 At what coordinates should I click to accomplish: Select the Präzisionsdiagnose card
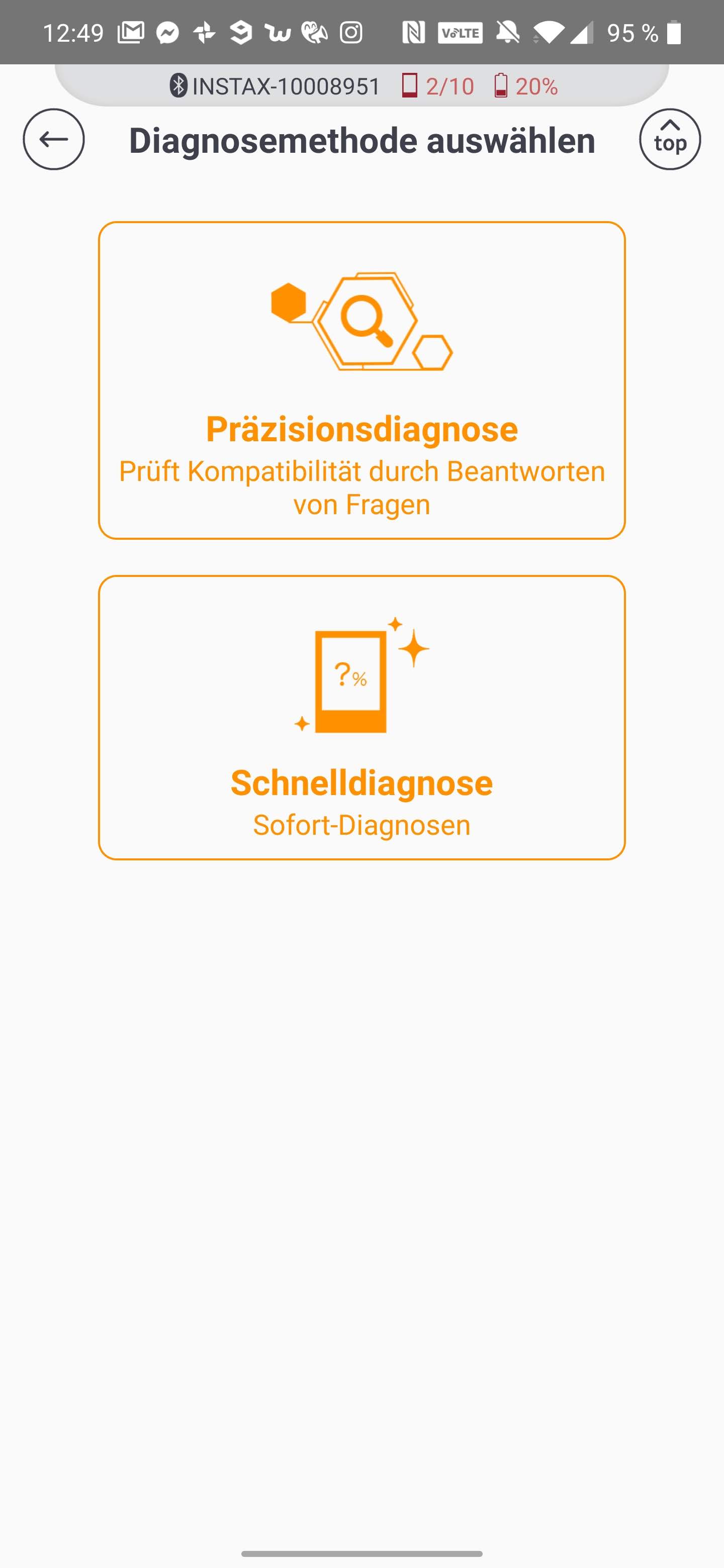point(361,380)
